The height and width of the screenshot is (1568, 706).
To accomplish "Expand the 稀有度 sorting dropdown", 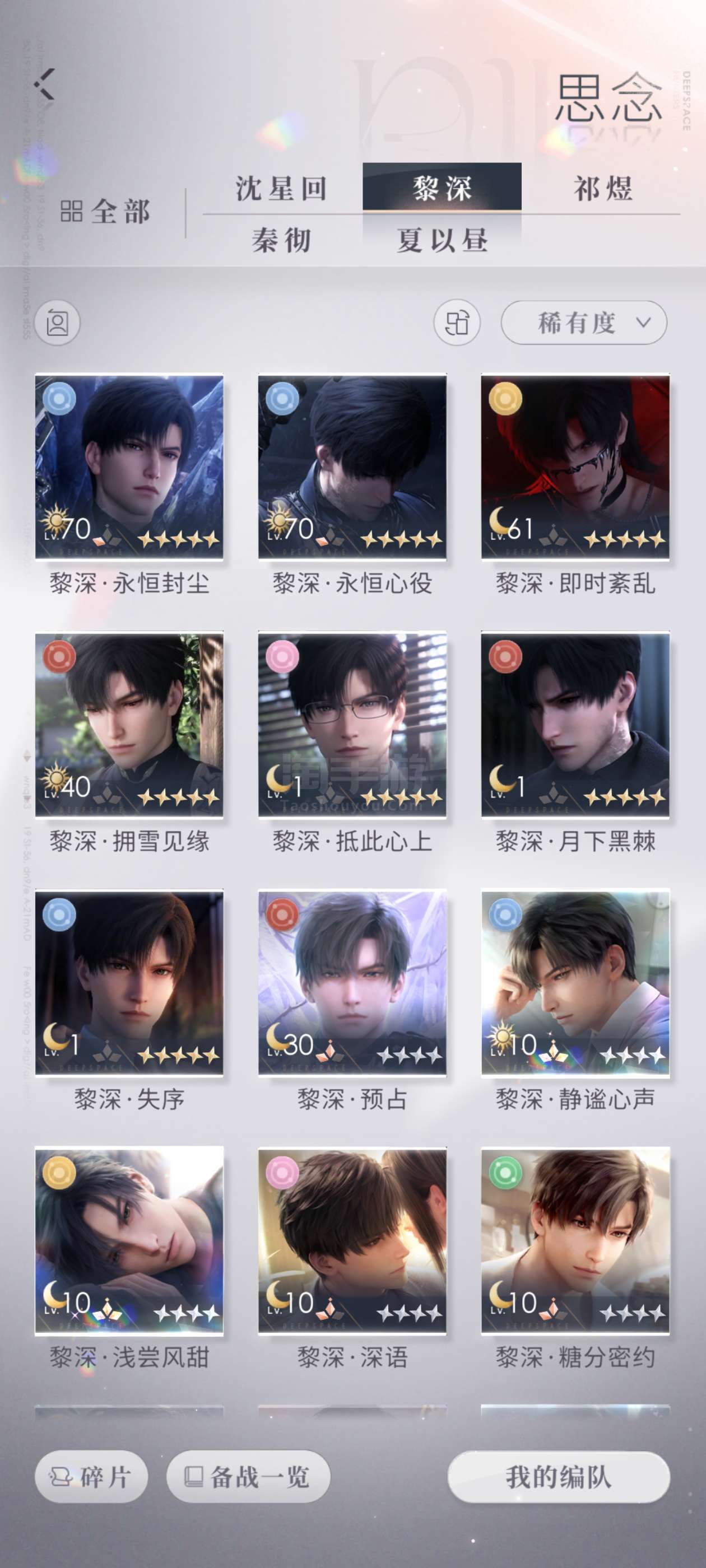I will pos(583,323).
